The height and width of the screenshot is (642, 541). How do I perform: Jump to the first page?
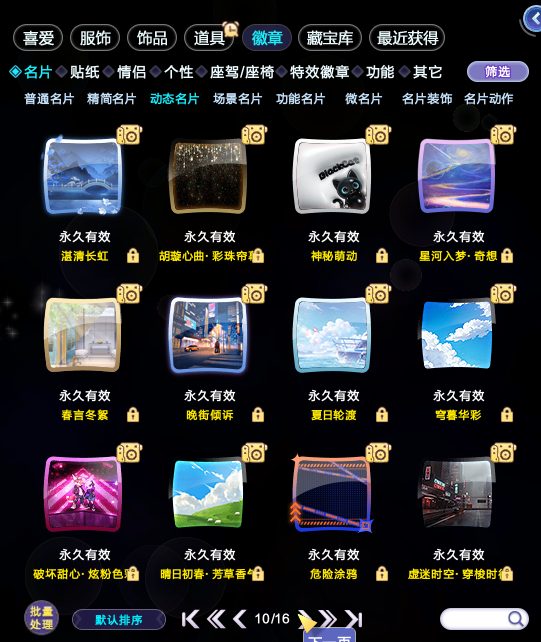190,619
